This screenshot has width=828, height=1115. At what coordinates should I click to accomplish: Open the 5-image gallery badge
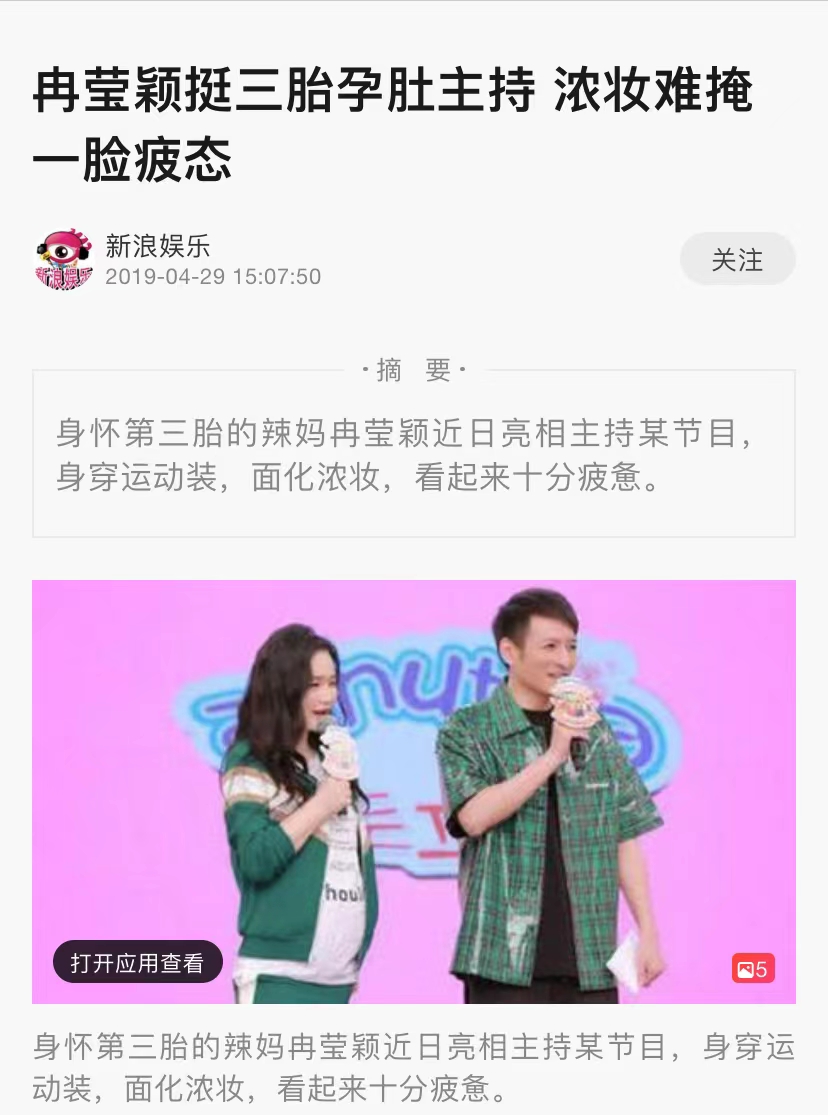coord(752,969)
